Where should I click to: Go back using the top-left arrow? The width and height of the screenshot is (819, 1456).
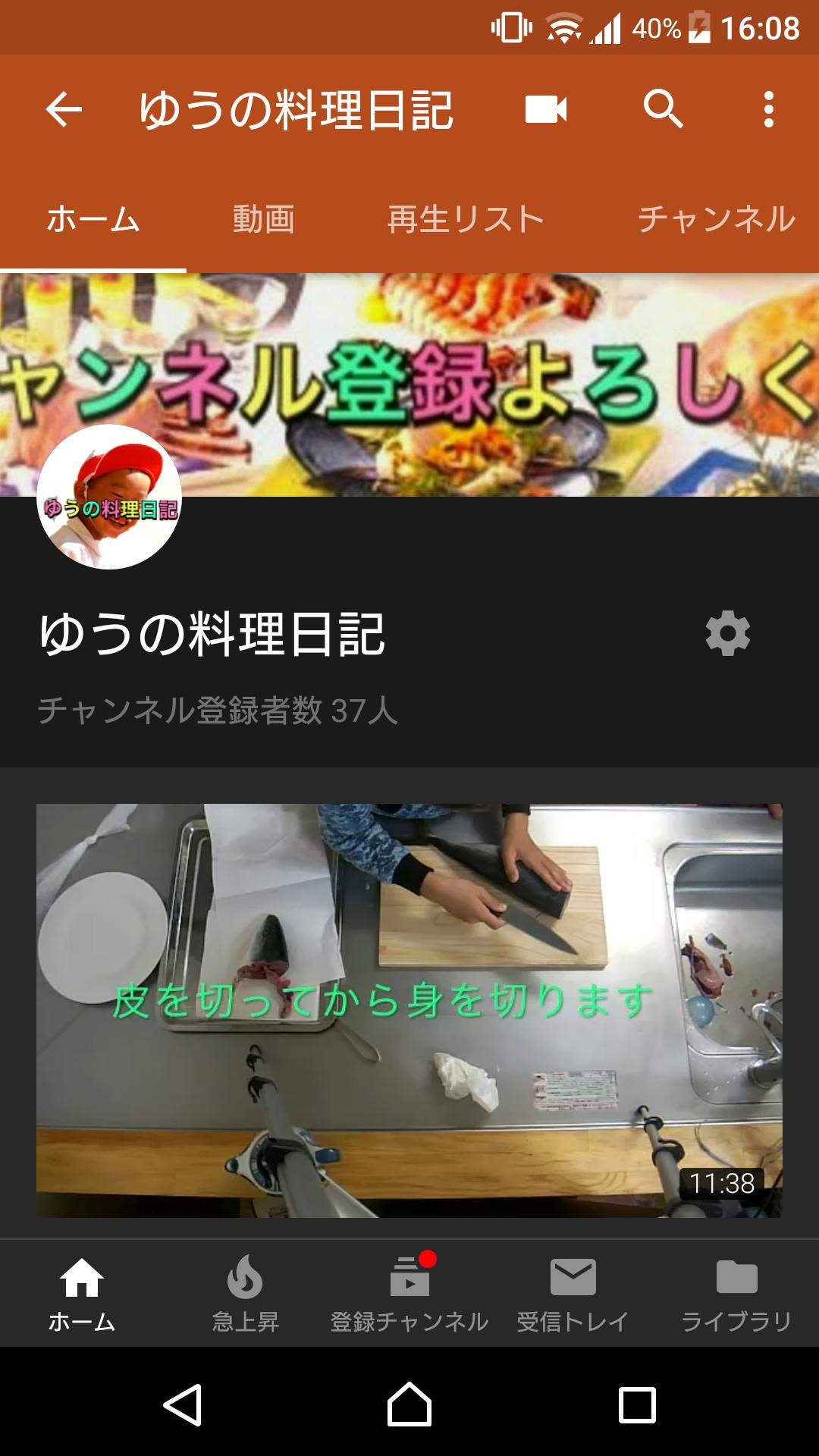[64, 109]
